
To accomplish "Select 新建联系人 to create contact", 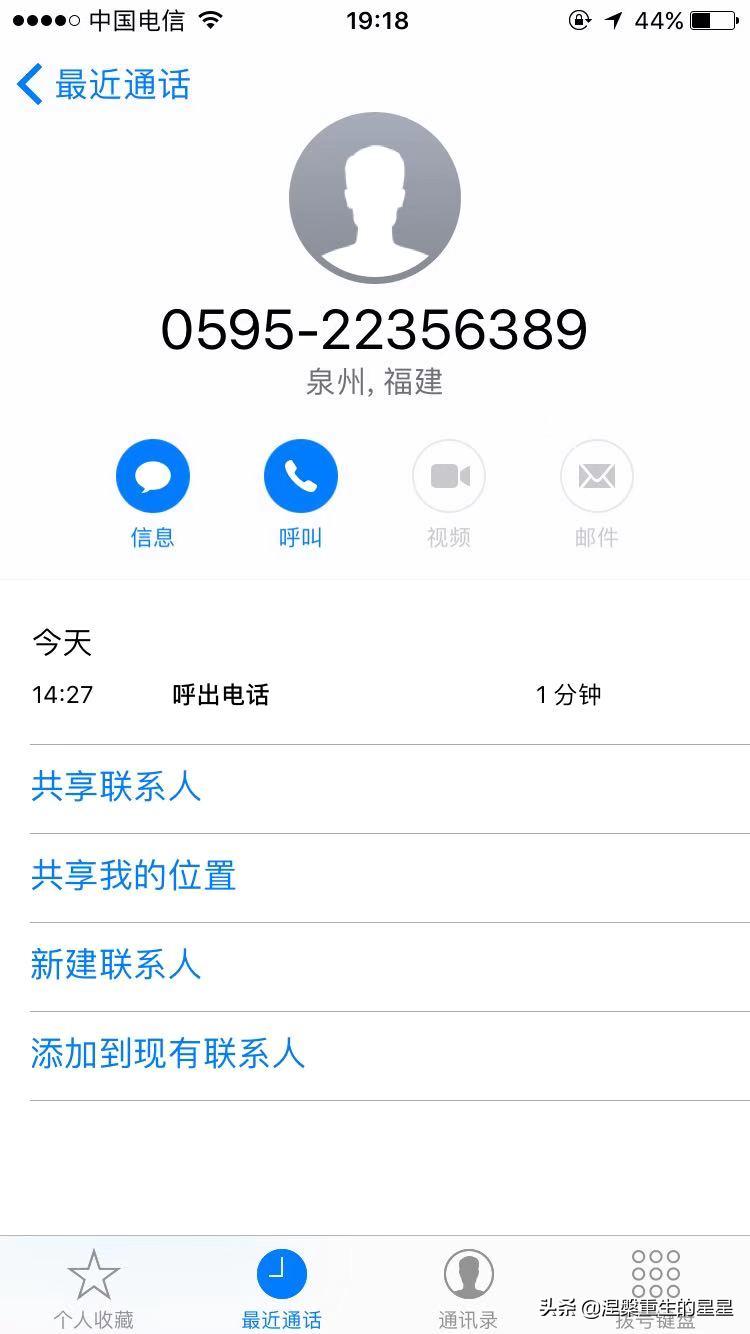I will point(116,965).
